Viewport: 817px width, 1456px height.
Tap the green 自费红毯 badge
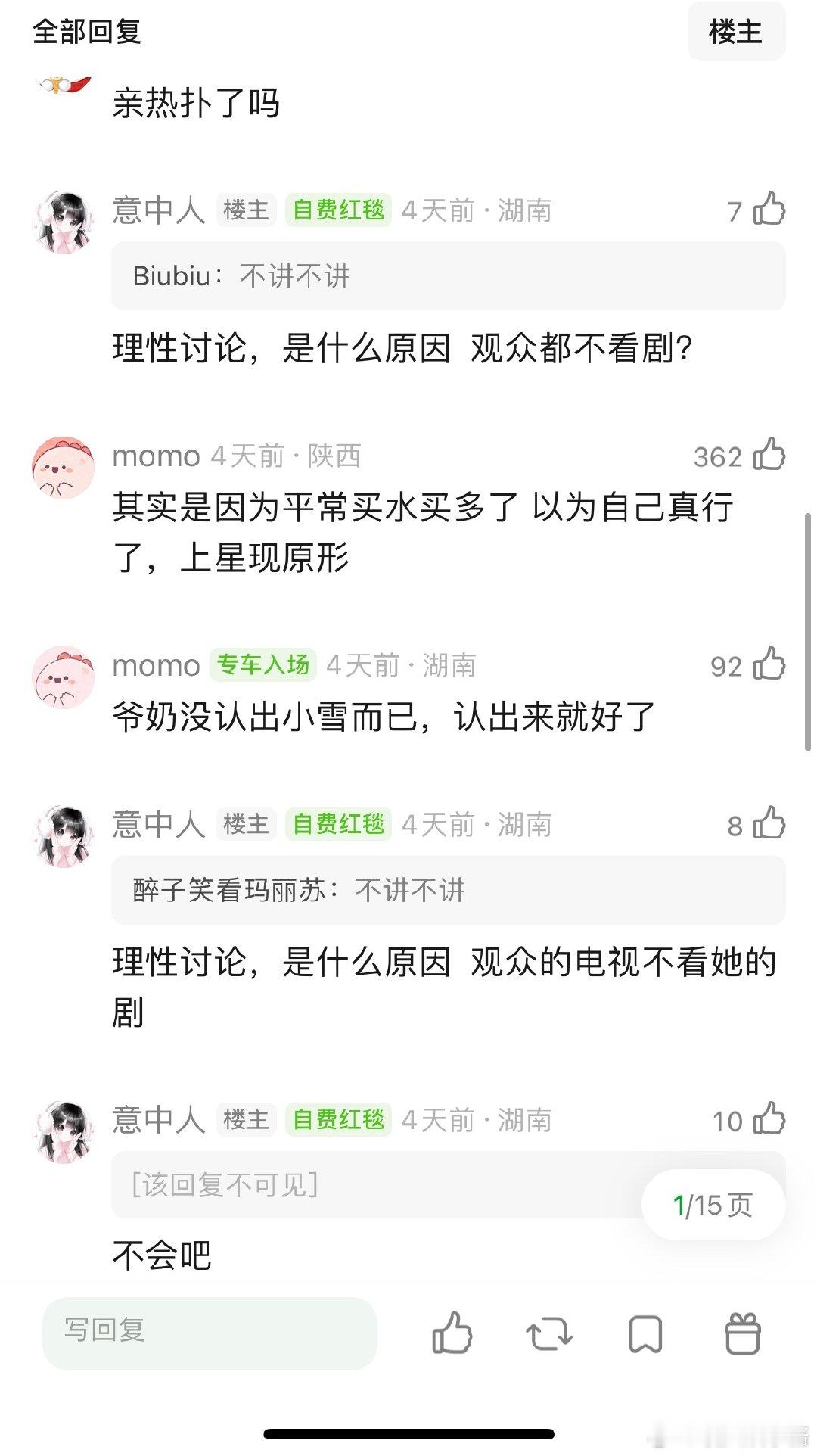click(337, 210)
